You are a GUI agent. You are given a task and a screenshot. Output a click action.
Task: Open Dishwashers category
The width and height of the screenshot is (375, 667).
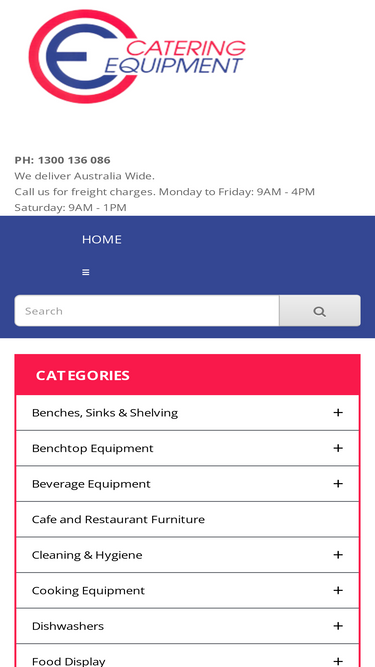coord(68,626)
